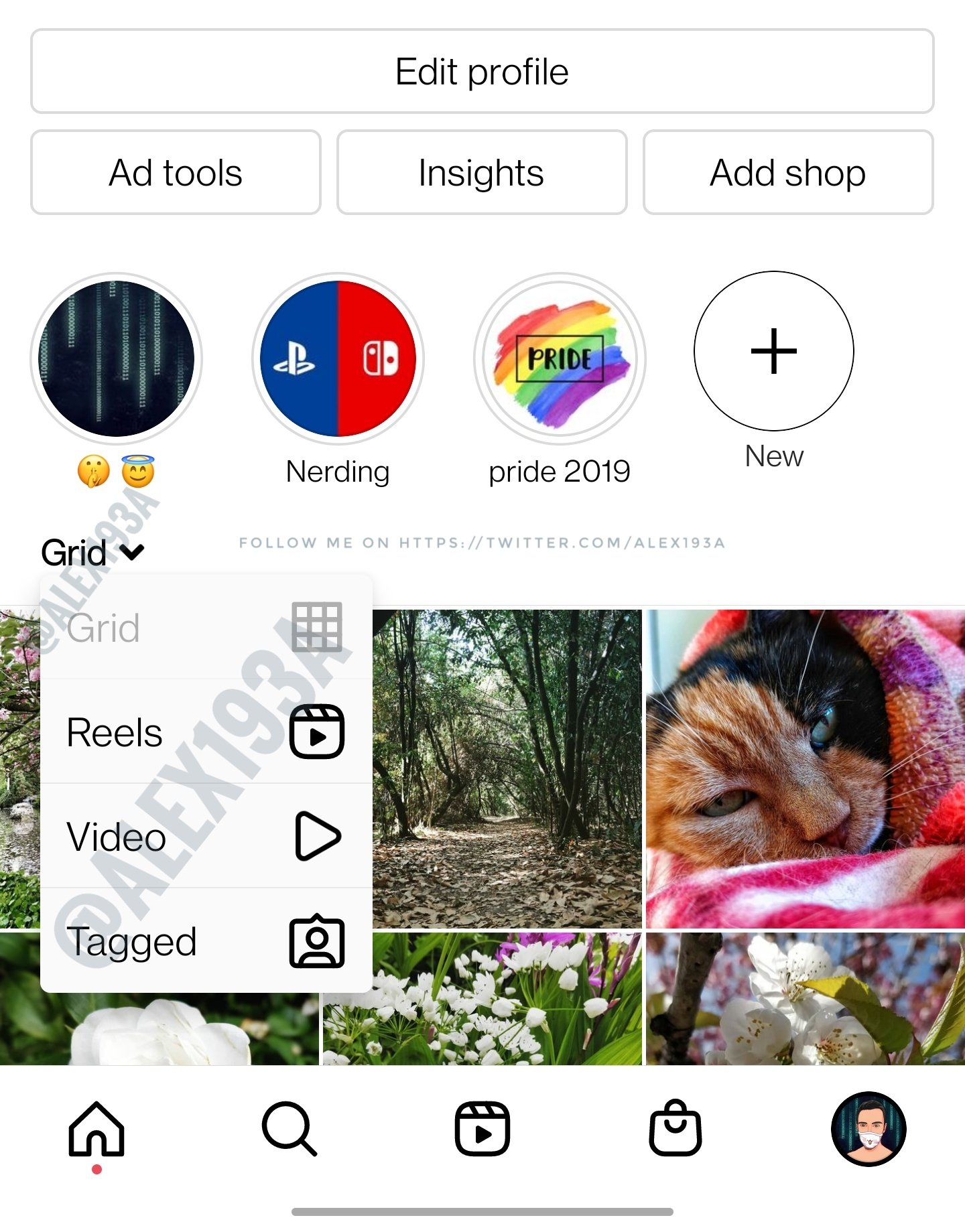The width and height of the screenshot is (965, 1232).
Task: Tap the Edit profile button
Action: [482, 72]
